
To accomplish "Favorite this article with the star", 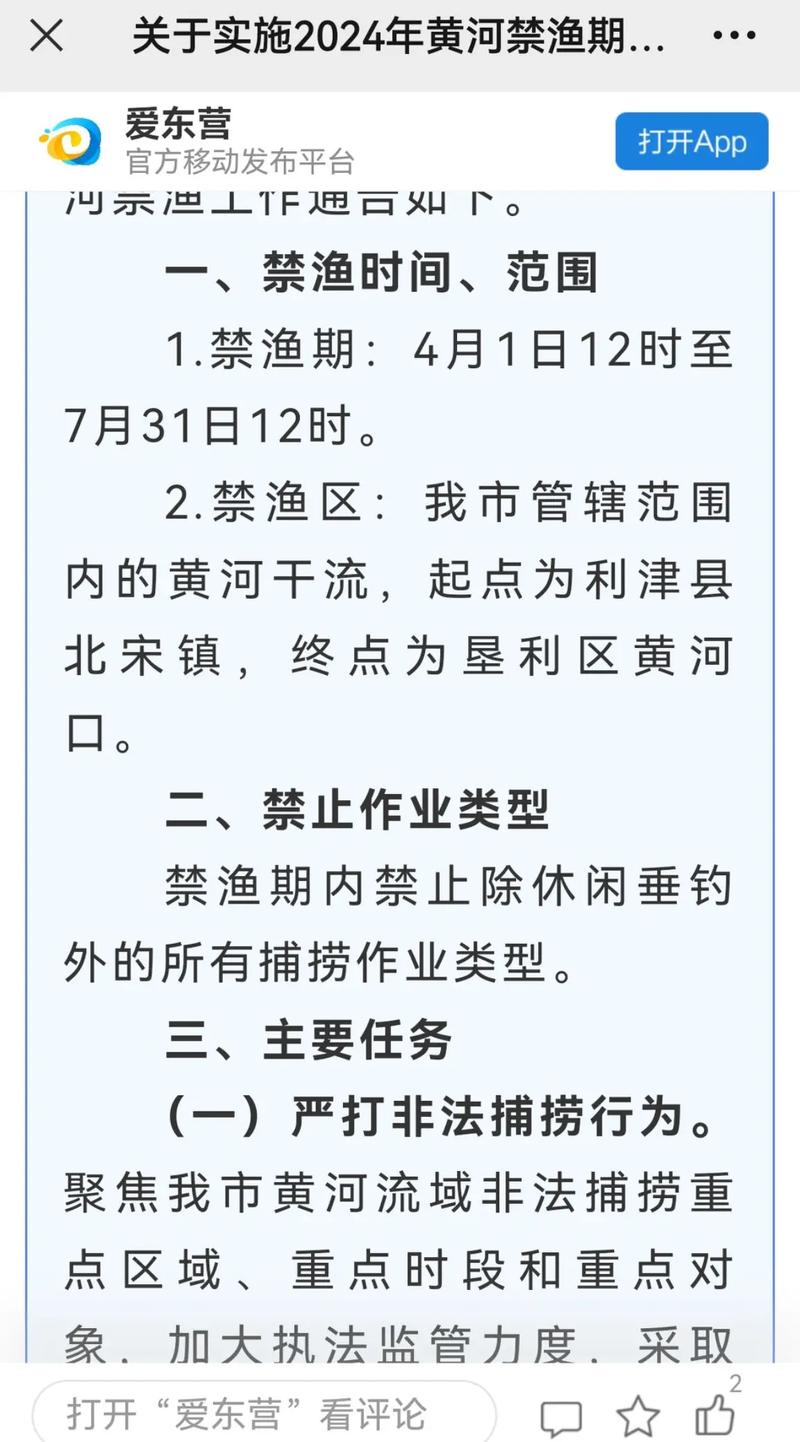I will point(638,1416).
